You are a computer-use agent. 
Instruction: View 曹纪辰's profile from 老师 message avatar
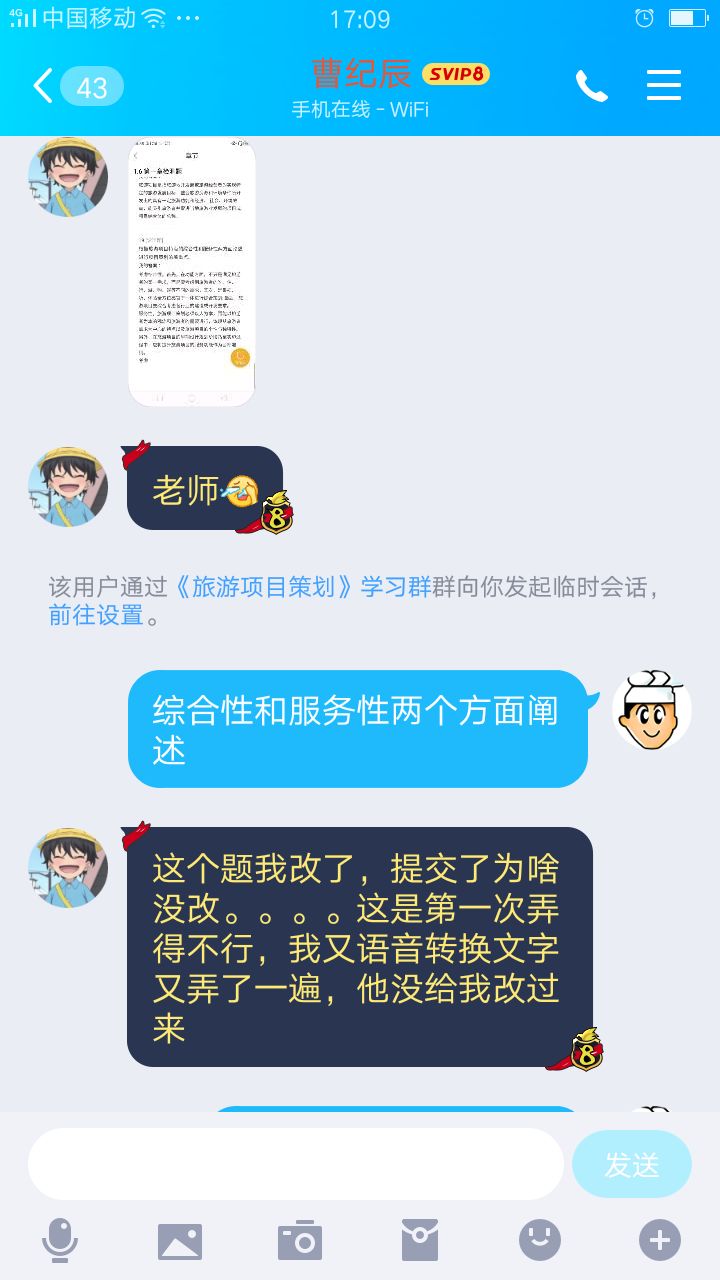click(68, 487)
